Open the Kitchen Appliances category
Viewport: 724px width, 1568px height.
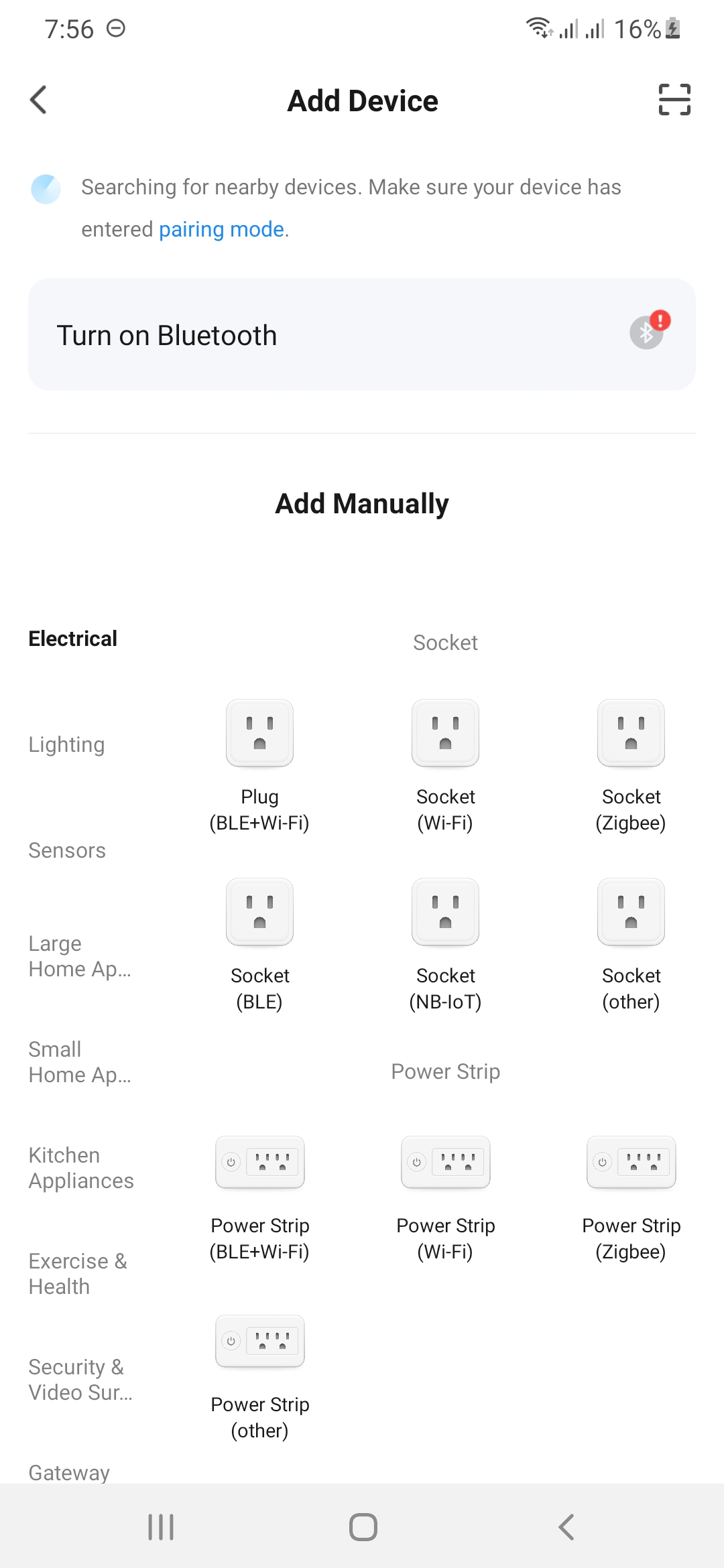81,1168
